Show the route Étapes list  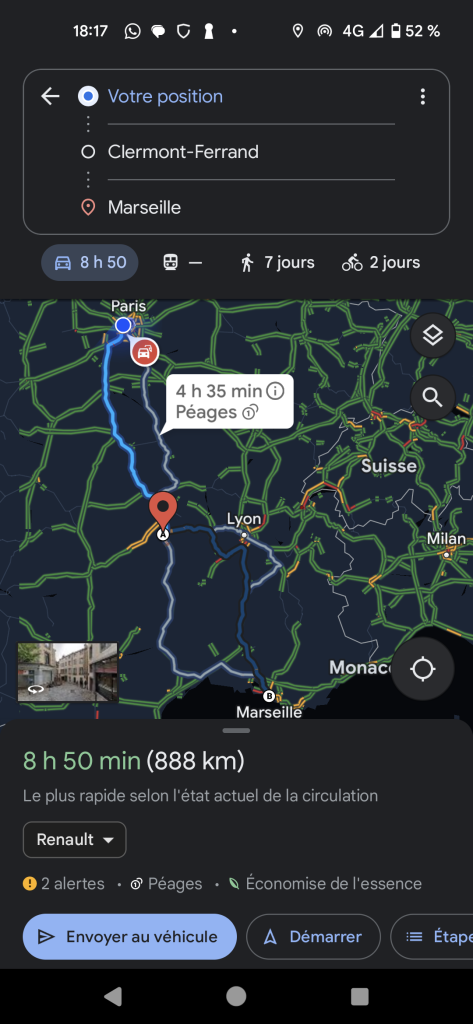pyautogui.click(x=432, y=936)
